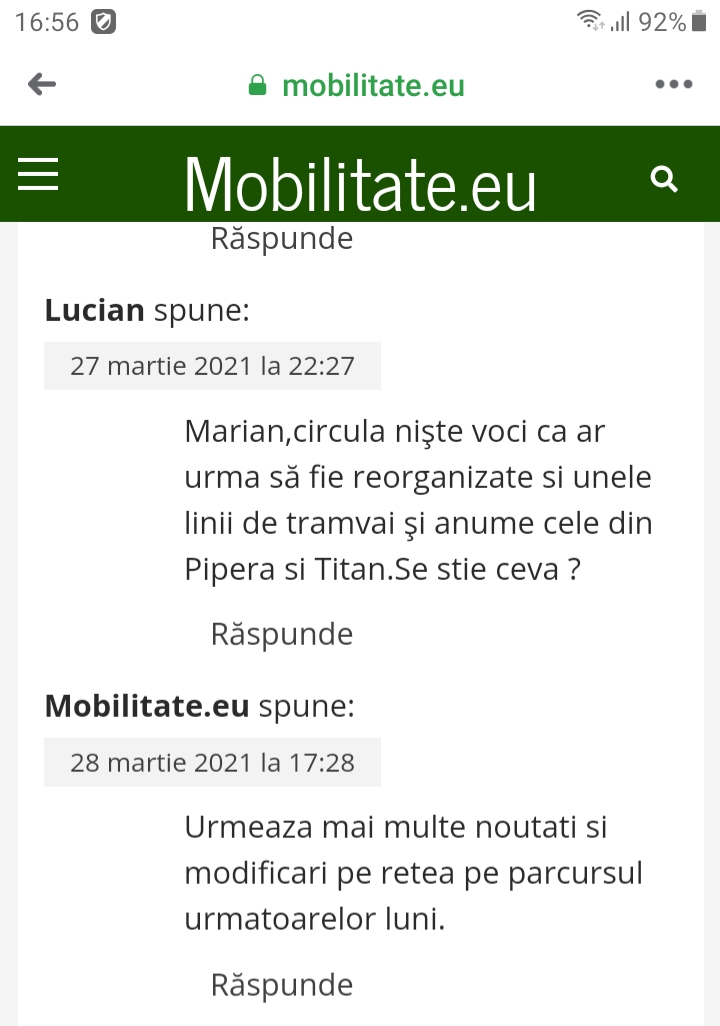Go back using the browser arrow
This screenshot has width=720, height=1026.
point(42,85)
